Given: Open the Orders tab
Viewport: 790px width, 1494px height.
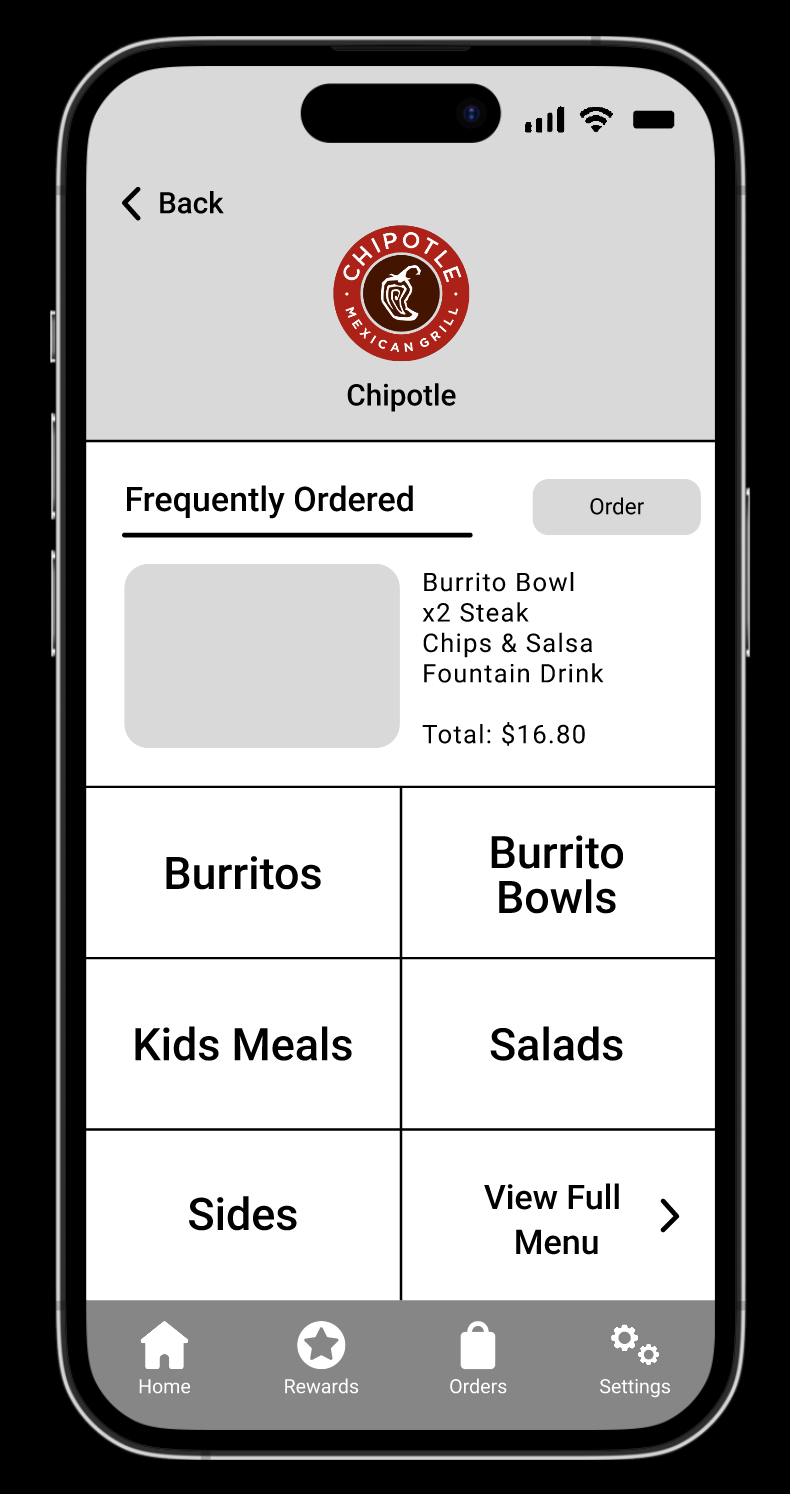Looking at the screenshot, I should pos(478,1359).
